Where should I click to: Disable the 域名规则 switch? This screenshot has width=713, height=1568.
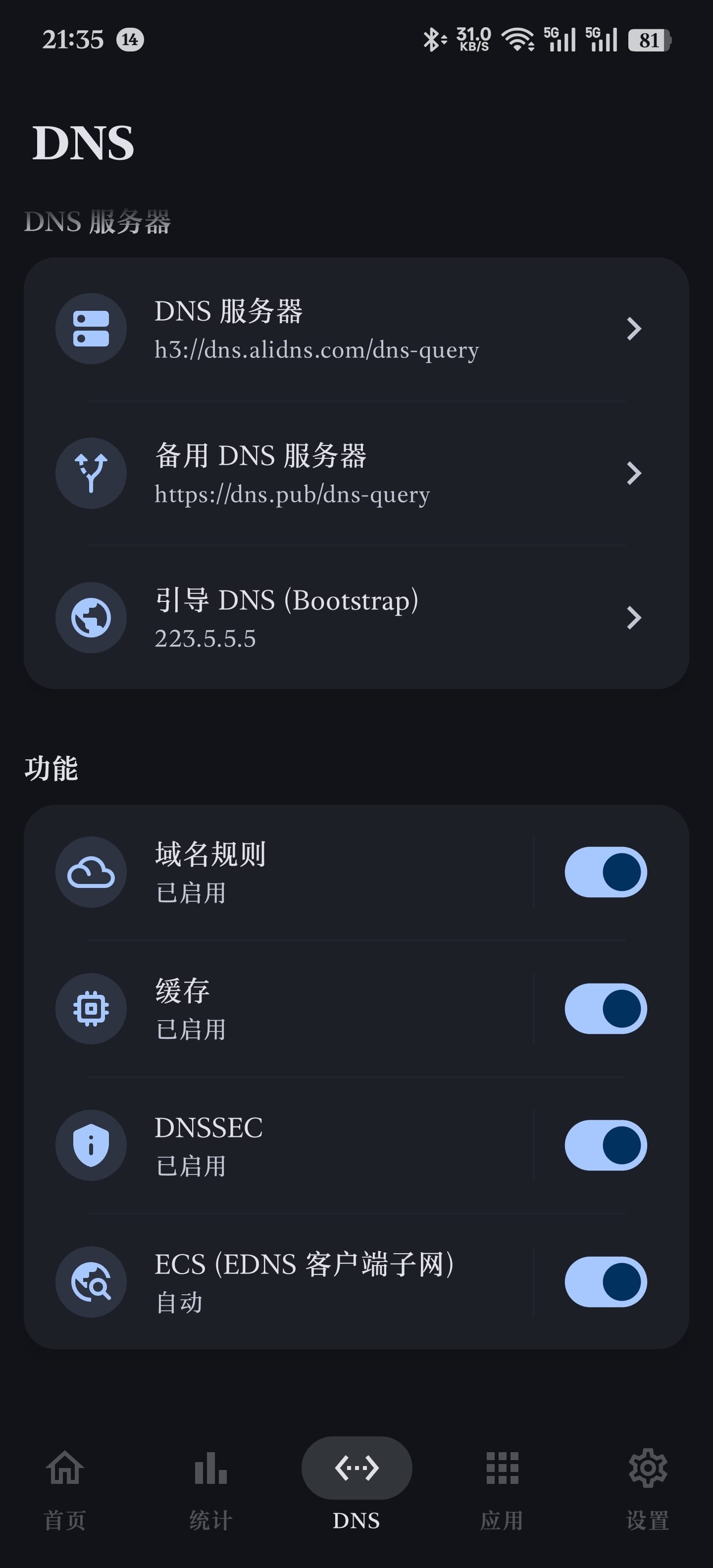(x=605, y=872)
